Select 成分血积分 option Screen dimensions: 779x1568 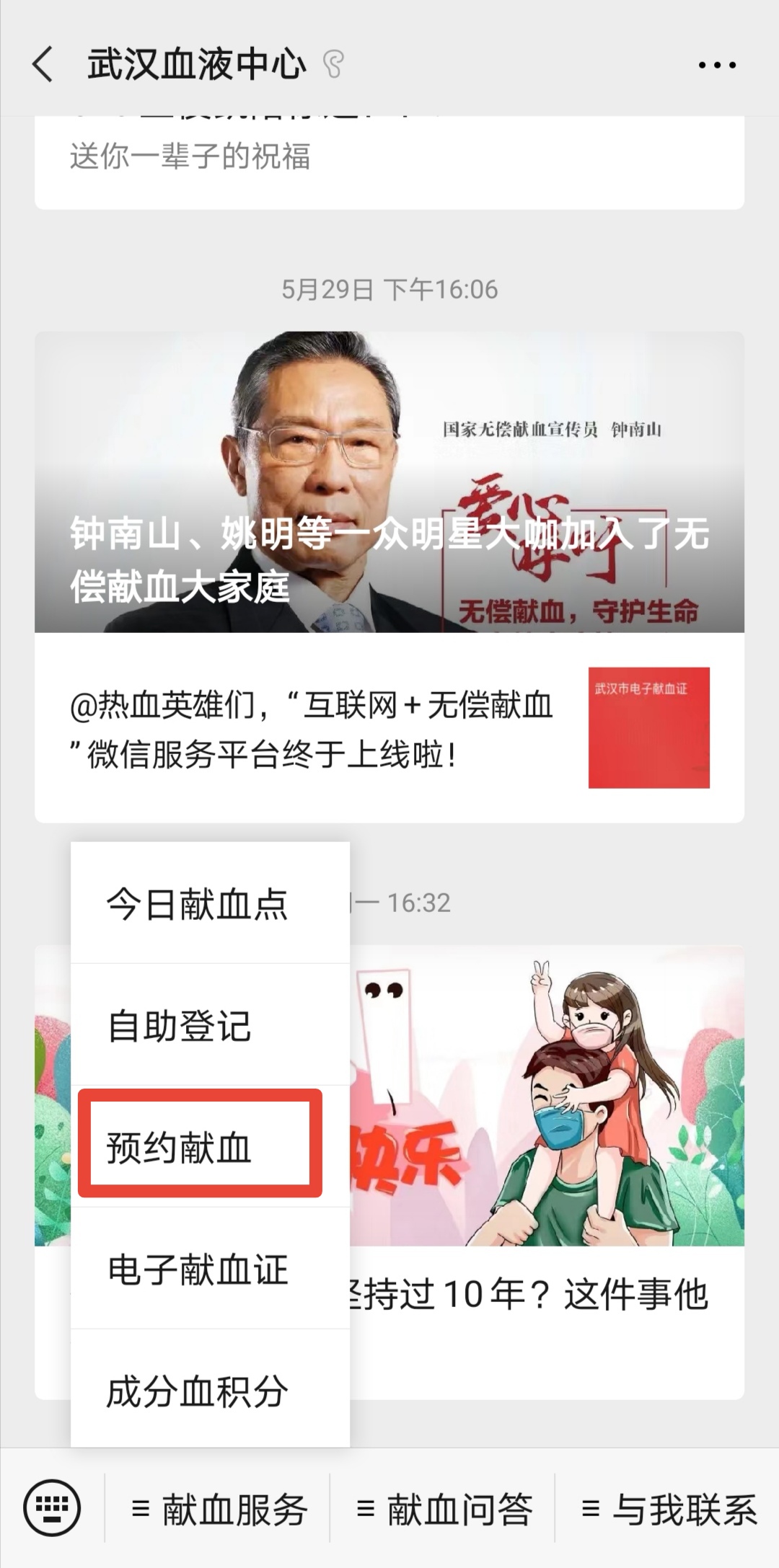(x=198, y=1391)
